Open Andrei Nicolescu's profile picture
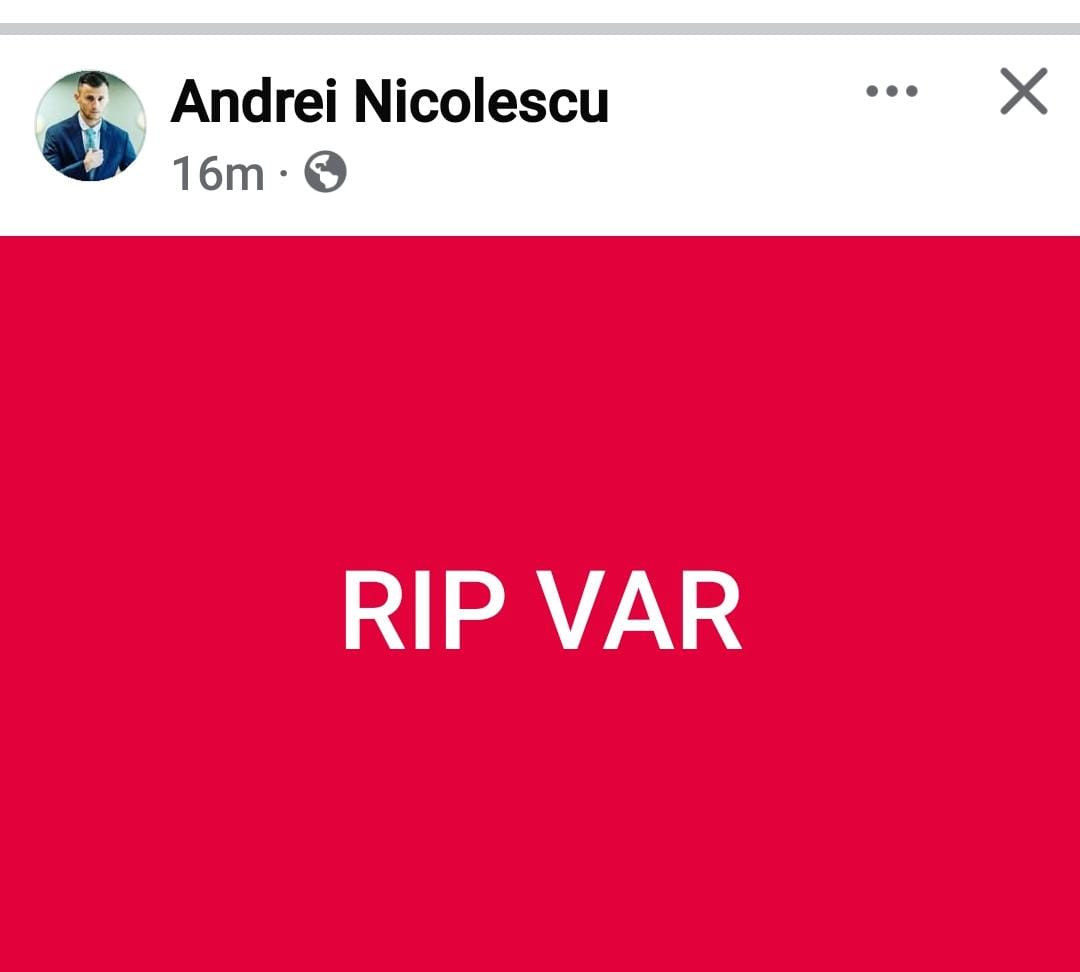This screenshot has width=1080, height=972. tap(90, 126)
